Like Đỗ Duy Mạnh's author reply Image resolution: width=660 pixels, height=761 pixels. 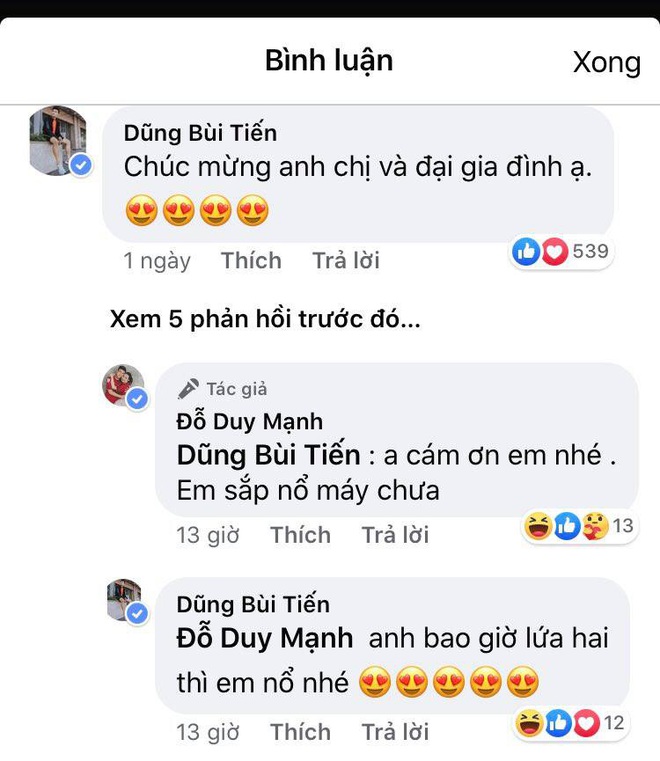[300, 535]
